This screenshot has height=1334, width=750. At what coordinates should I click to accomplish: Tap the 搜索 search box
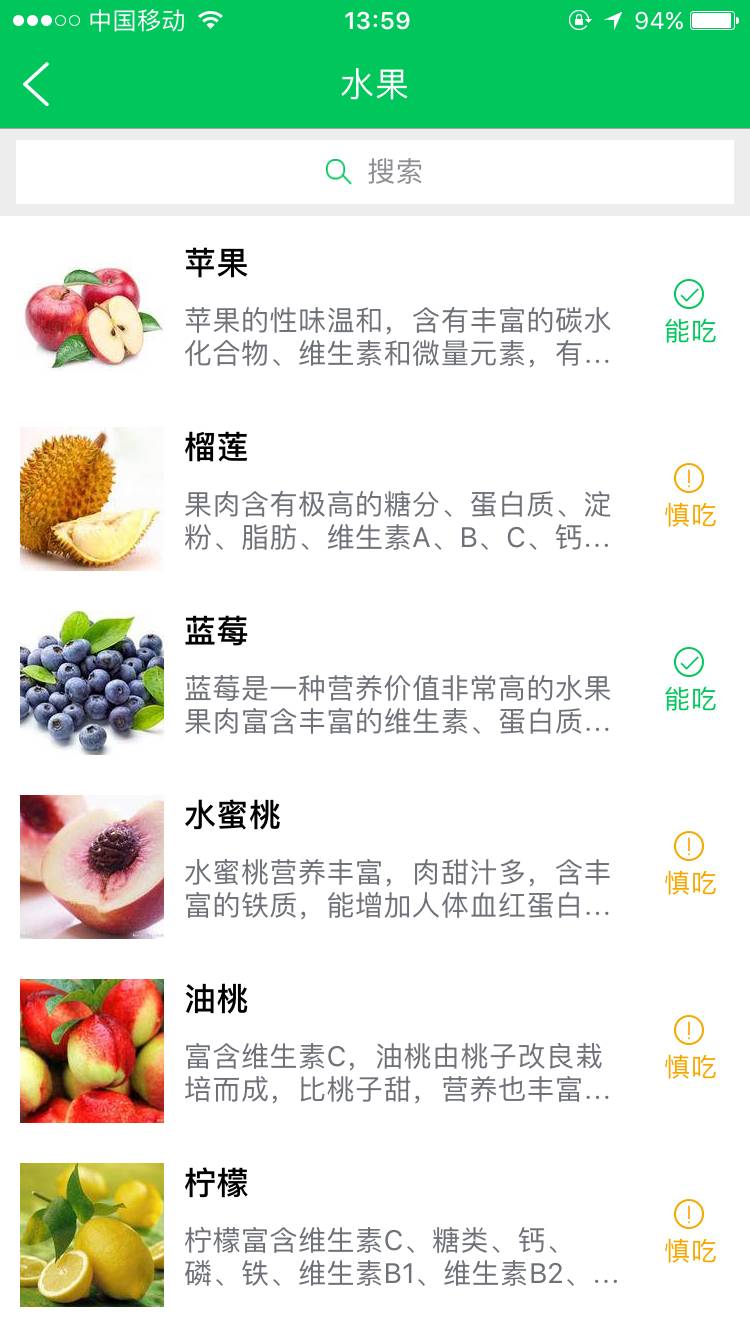[375, 172]
